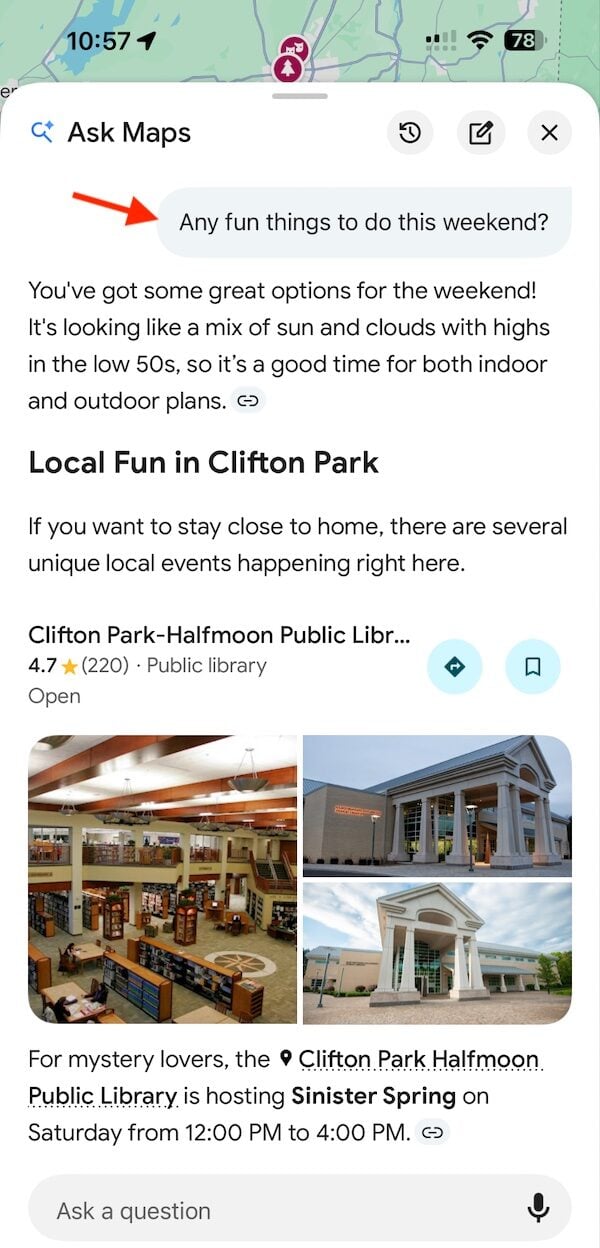Start voice input with the microphone
Viewport: 600px width, 1248px height.
(x=538, y=1209)
